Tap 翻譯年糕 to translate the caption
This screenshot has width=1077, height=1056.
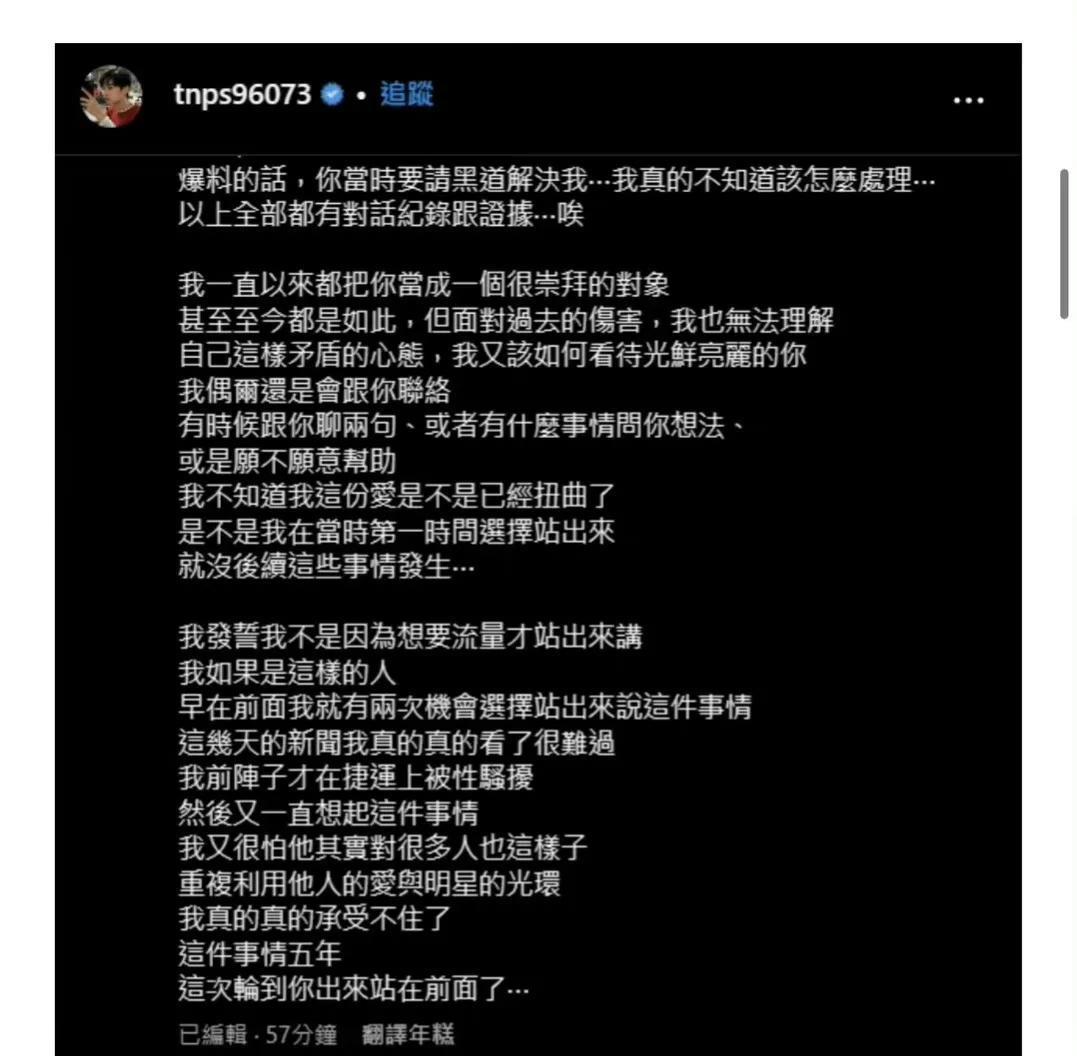[408, 1035]
